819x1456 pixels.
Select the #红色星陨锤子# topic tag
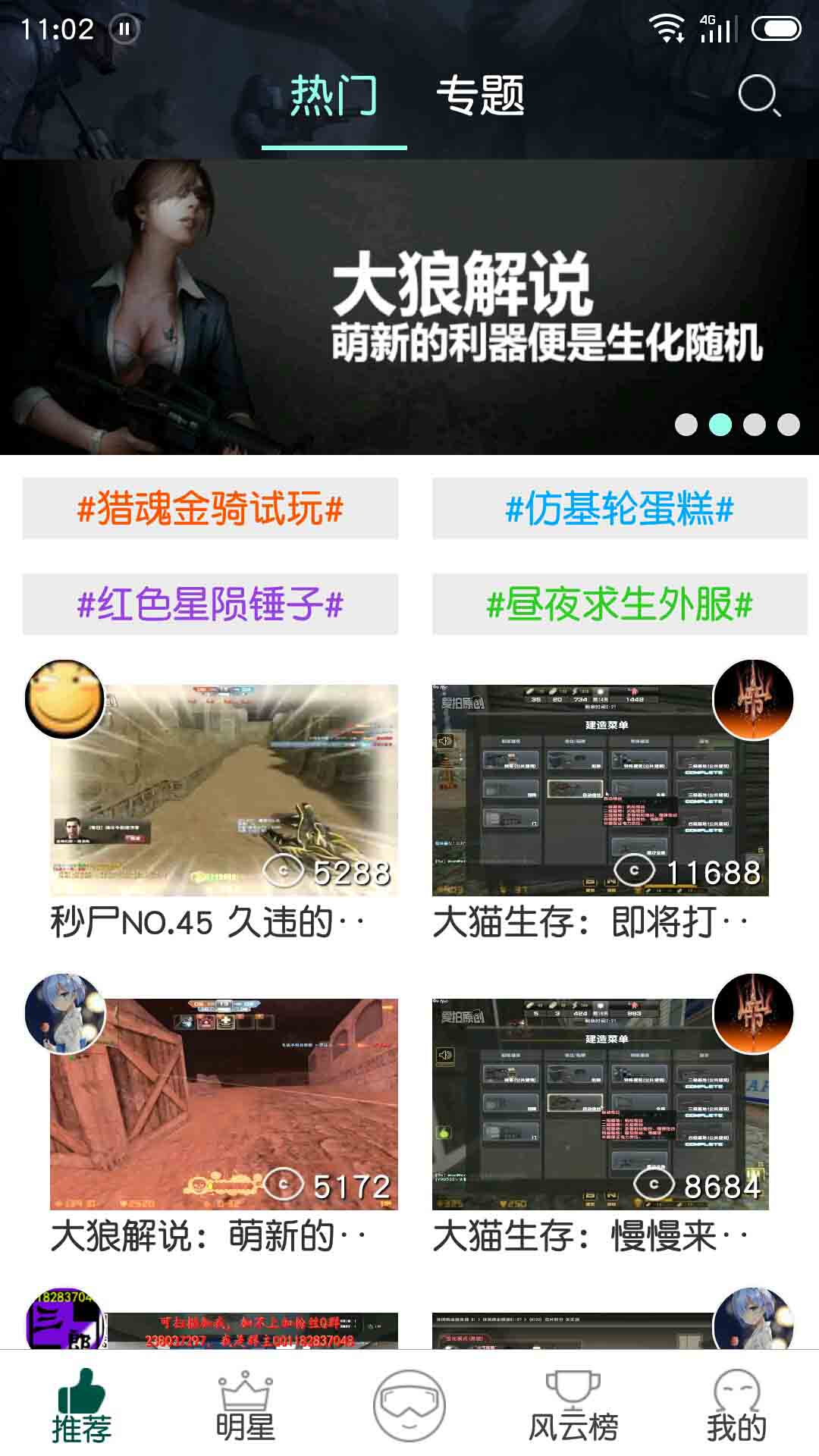[x=210, y=604]
